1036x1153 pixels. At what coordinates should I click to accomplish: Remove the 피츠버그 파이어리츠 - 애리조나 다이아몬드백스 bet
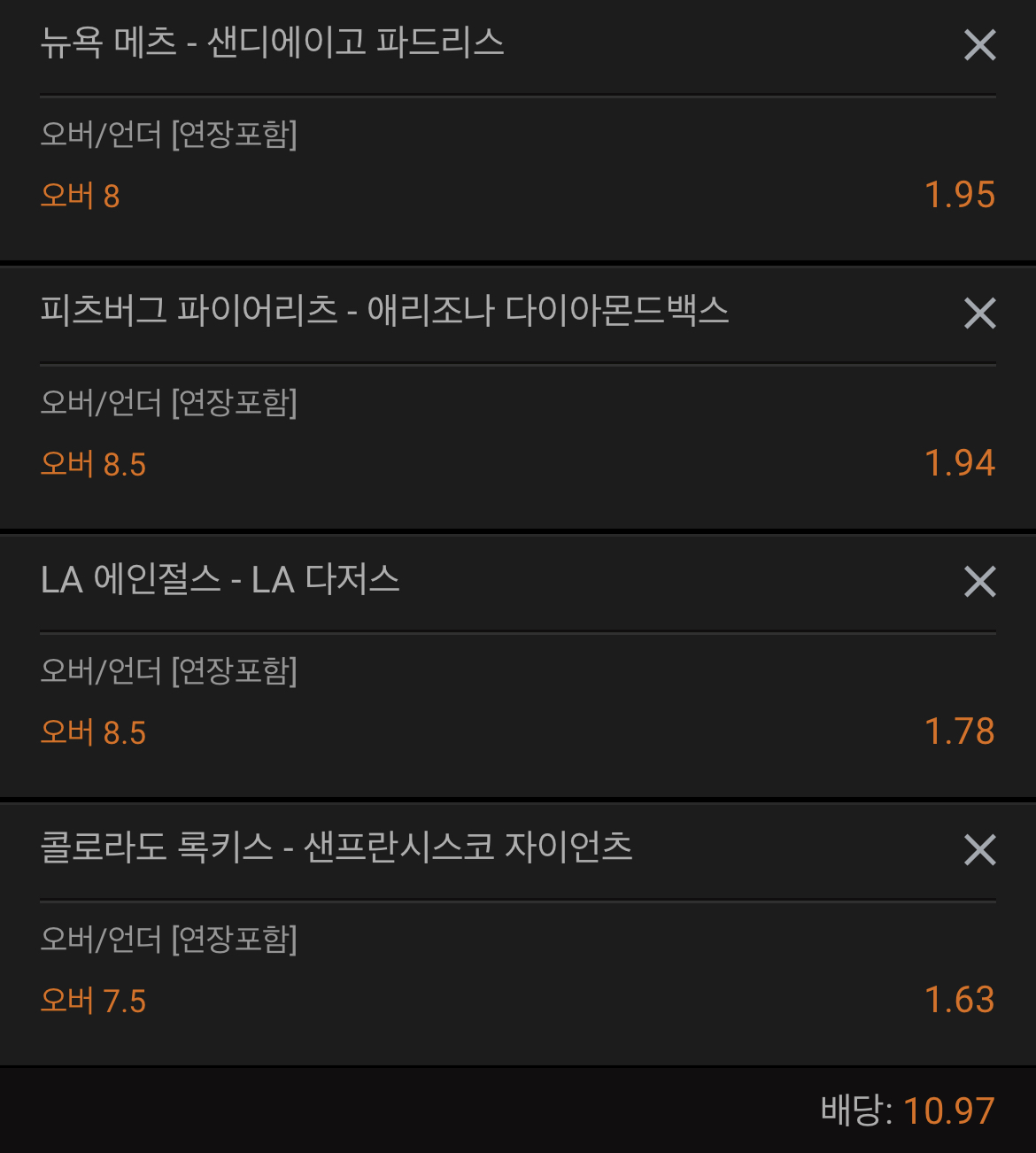[x=979, y=313]
